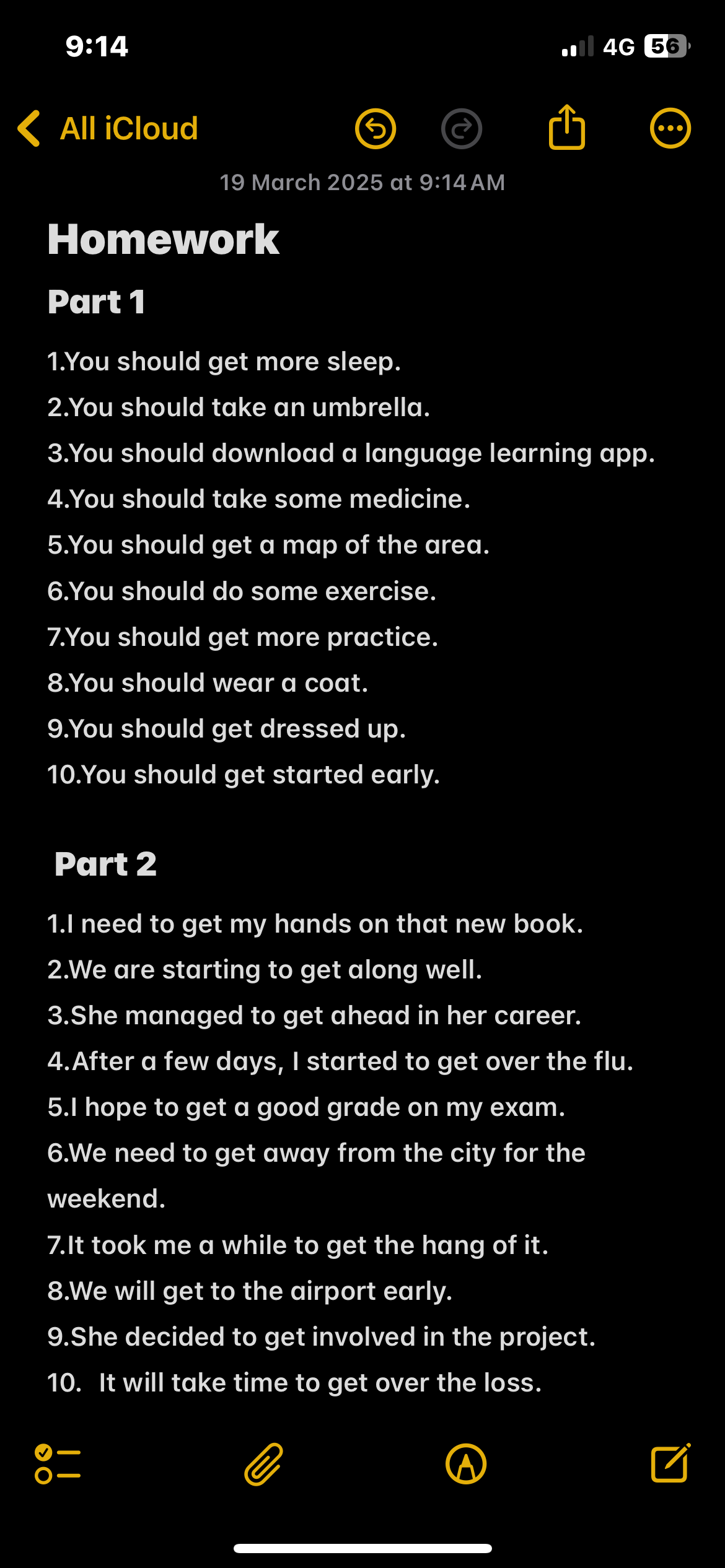The width and height of the screenshot is (725, 1568).
Task: Compose a new note
Action: [670, 1464]
